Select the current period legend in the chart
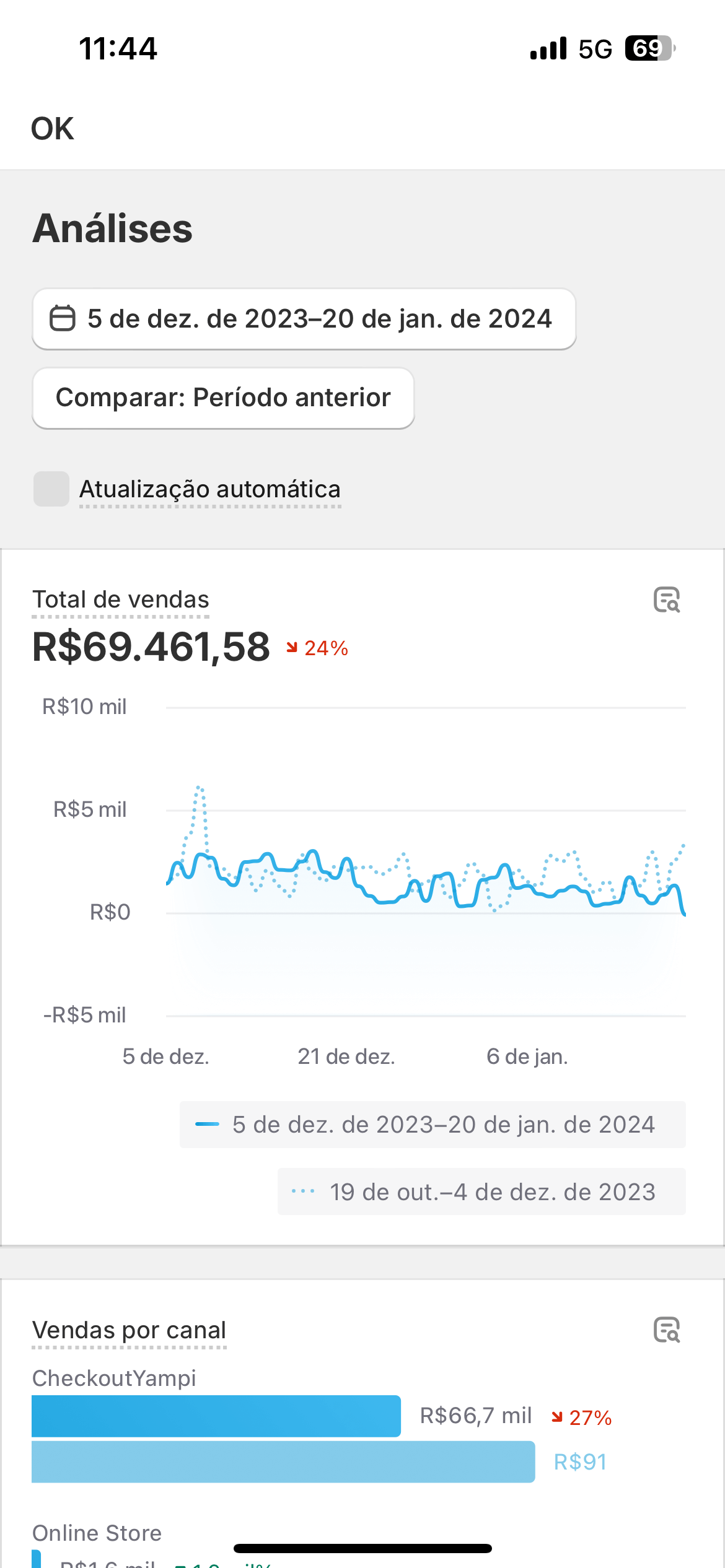The height and width of the screenshot is (1568, 725). tap(433, 1125)
